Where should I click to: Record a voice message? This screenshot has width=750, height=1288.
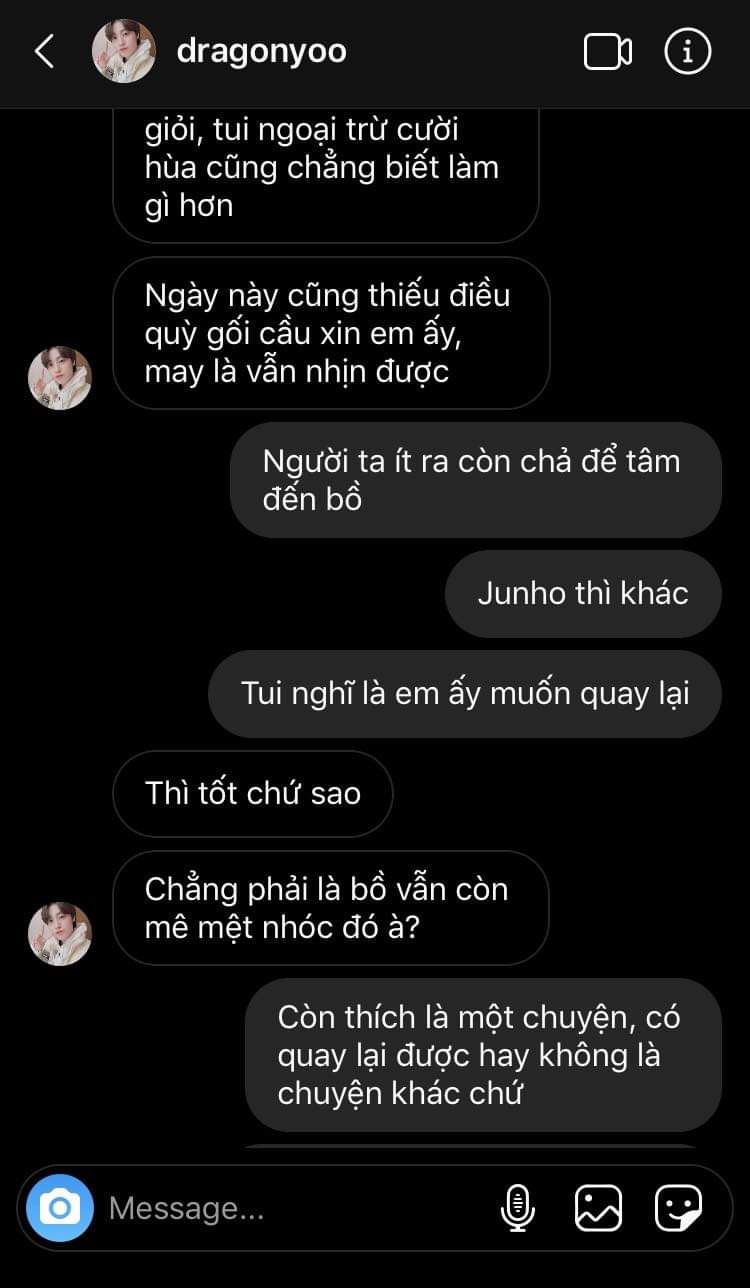[517, 1208]
